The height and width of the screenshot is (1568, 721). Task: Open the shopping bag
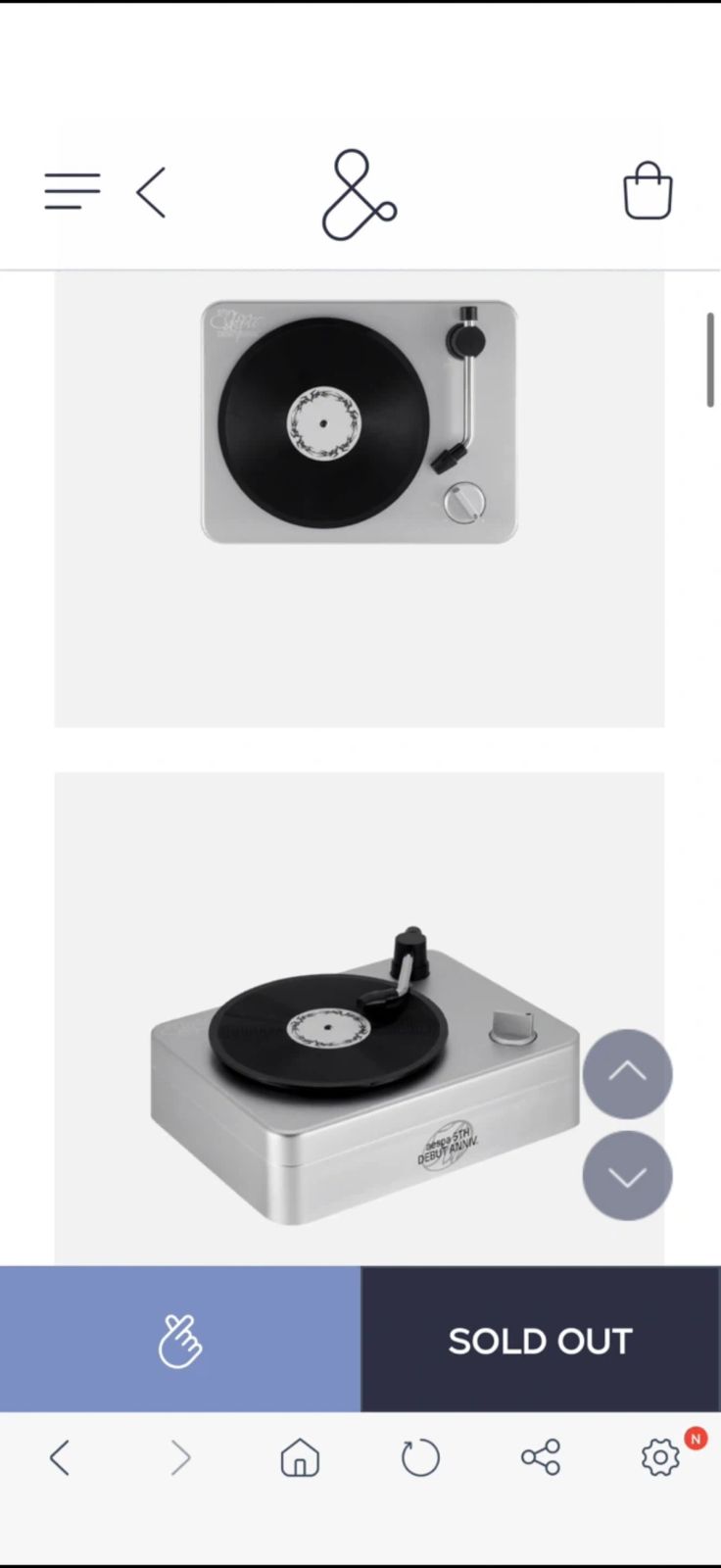648,190
